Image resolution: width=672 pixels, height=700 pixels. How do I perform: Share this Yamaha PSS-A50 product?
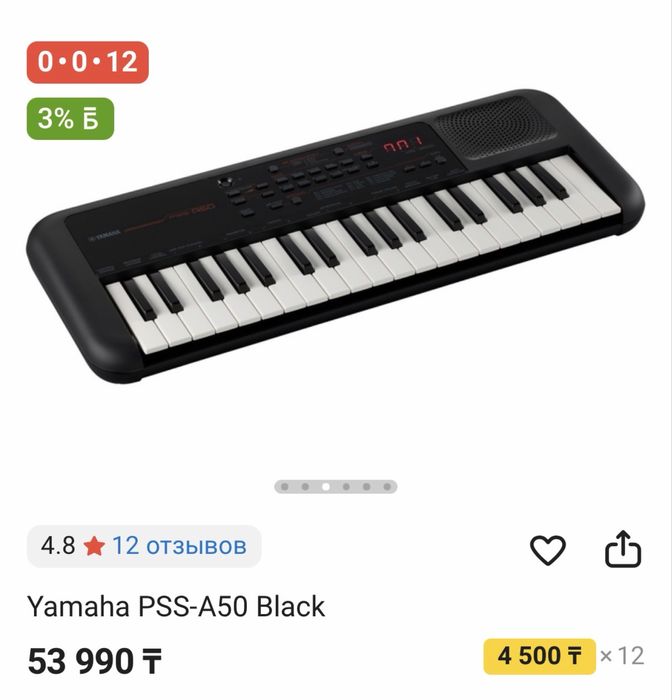[622, 549]
